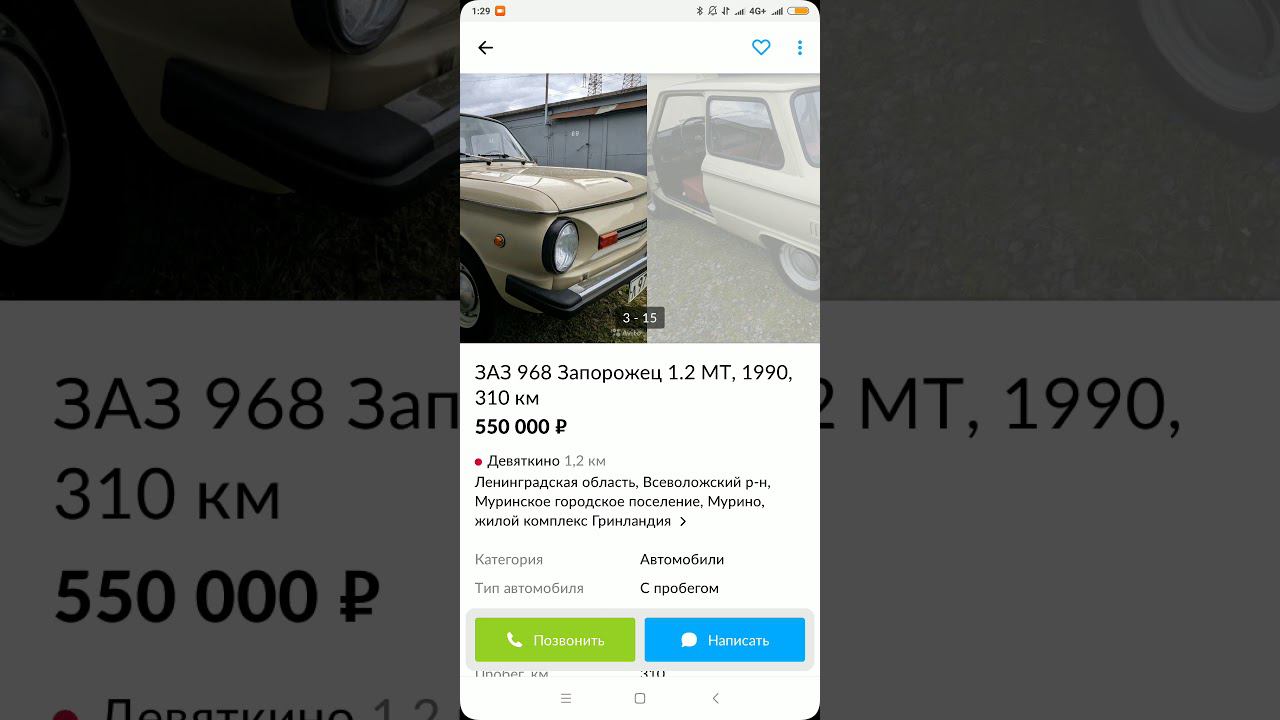Message the seller with Написать

click(725, 640)
